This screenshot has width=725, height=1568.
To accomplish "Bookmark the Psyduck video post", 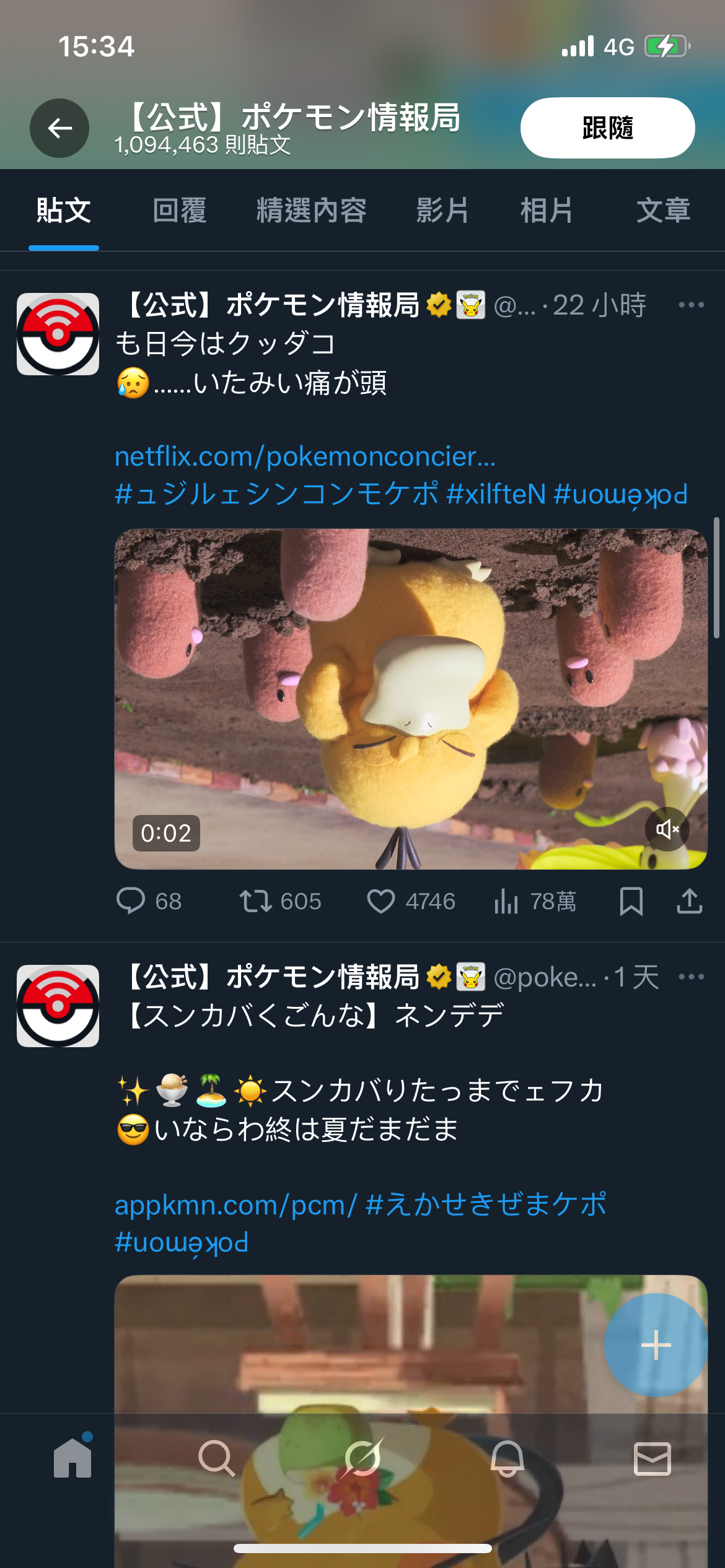I will pyautogui.click(x=631, y=901).
